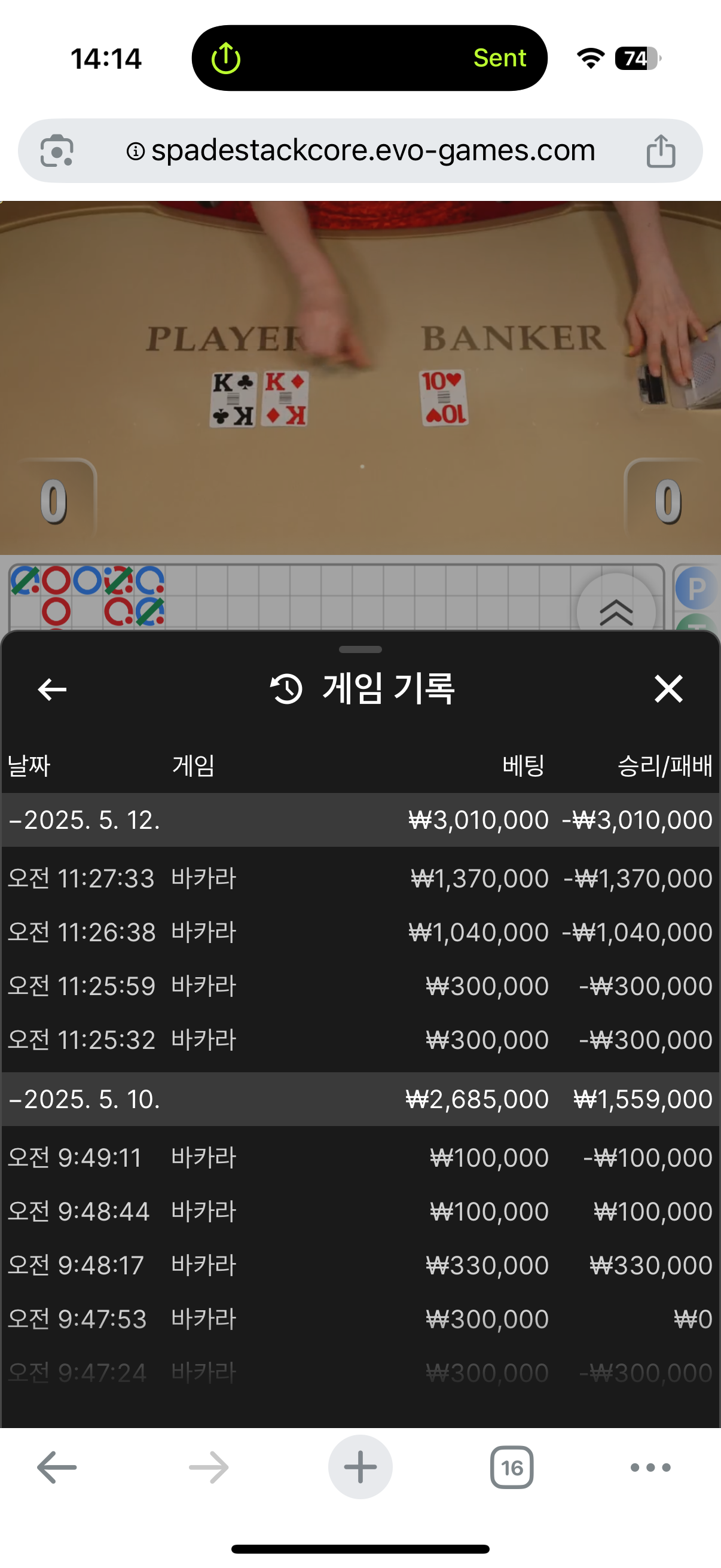Show details for the 오전 9:48:17 game
Image resolution: width=721 pixels, height=1568 pixels.
coord(360,1265)
